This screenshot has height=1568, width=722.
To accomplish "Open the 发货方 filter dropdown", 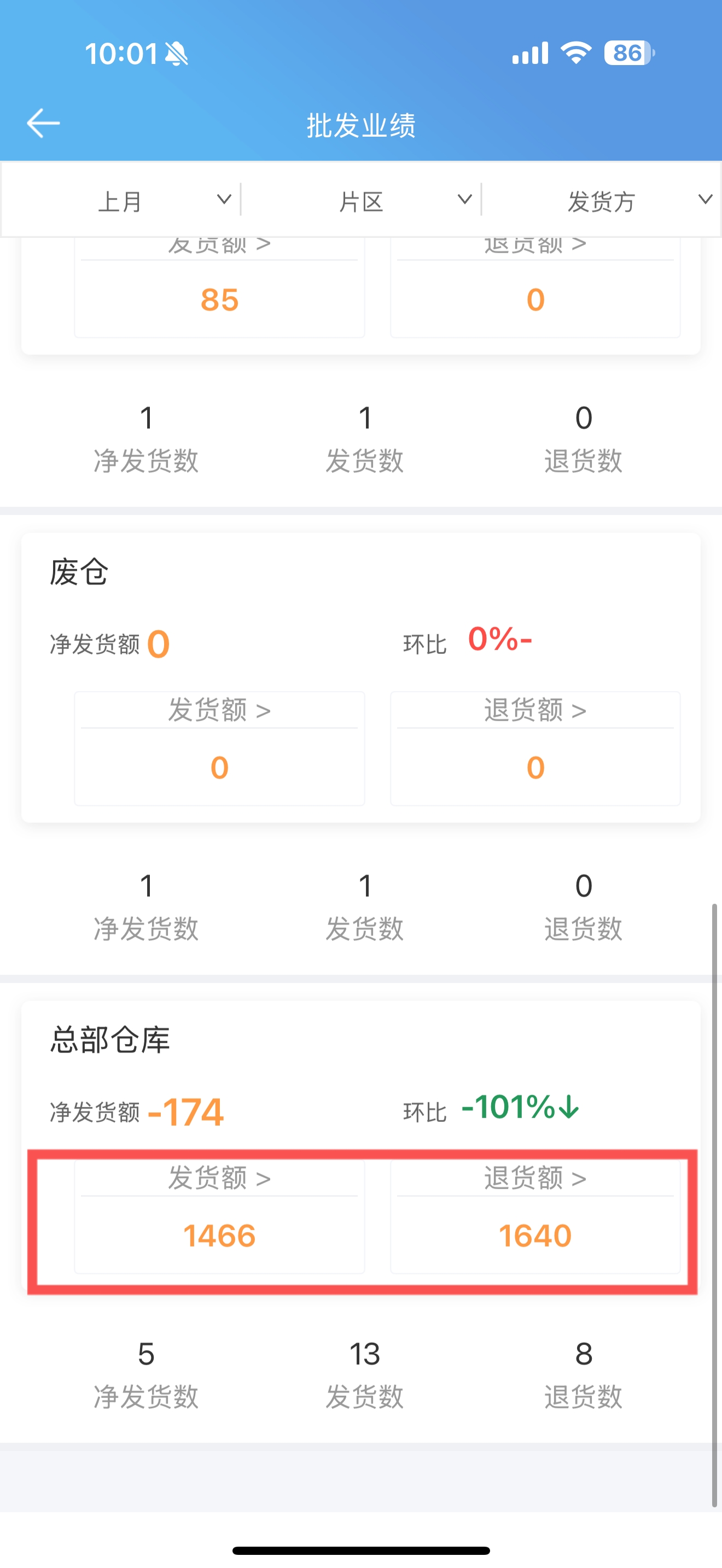I will (x=602, y=200).
